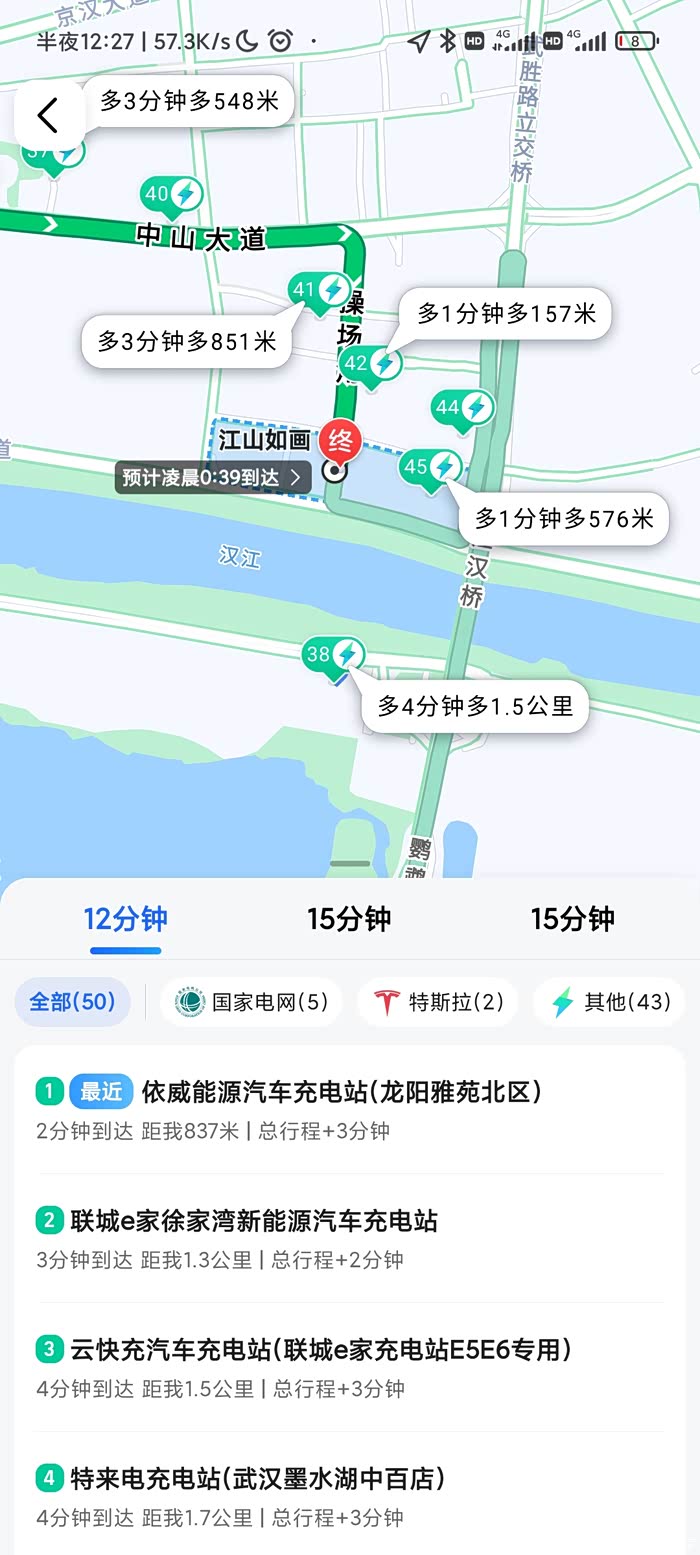Screen dimensions: 700x1555
Task: Tap charging station marker 40 on map
Action: [x=172, y=195]
